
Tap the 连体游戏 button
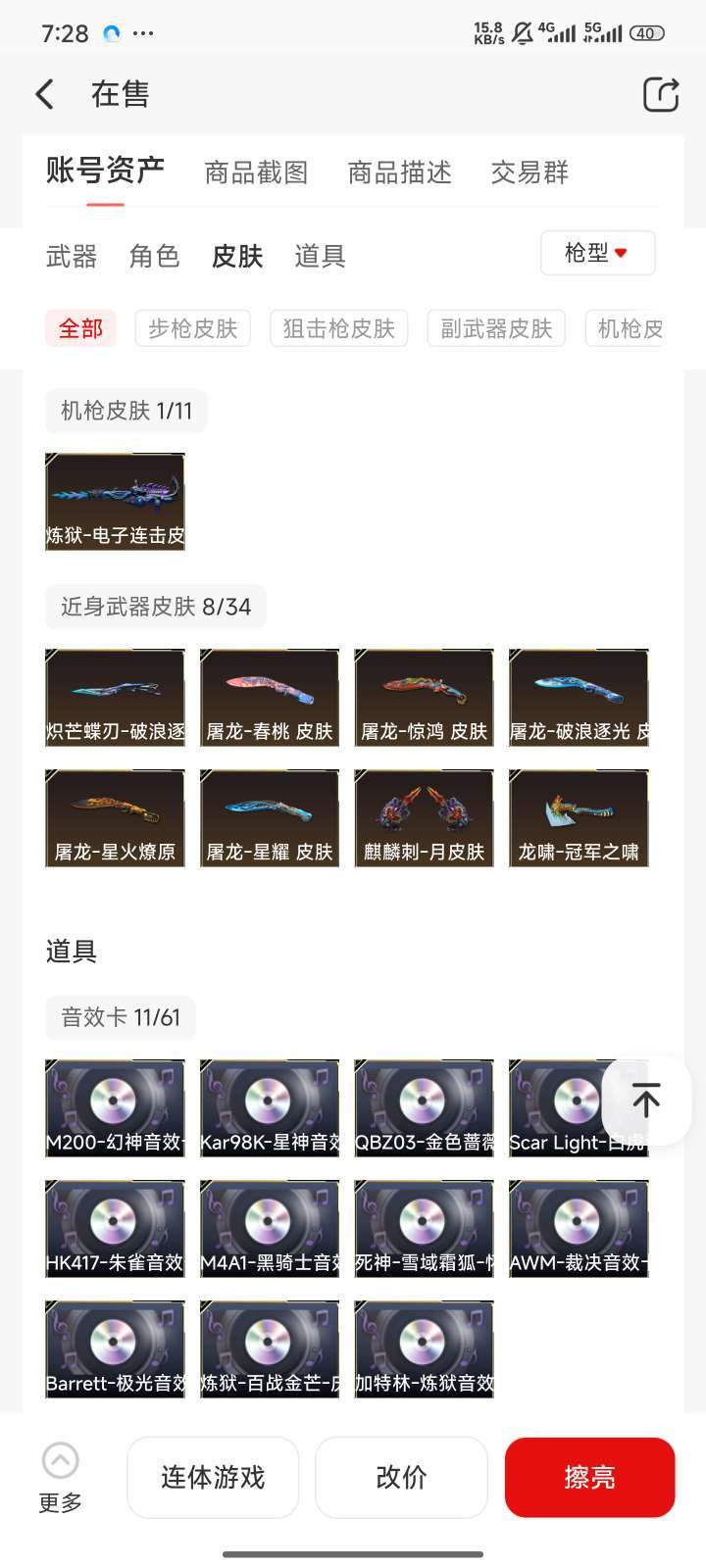(x=213, y=1477)
